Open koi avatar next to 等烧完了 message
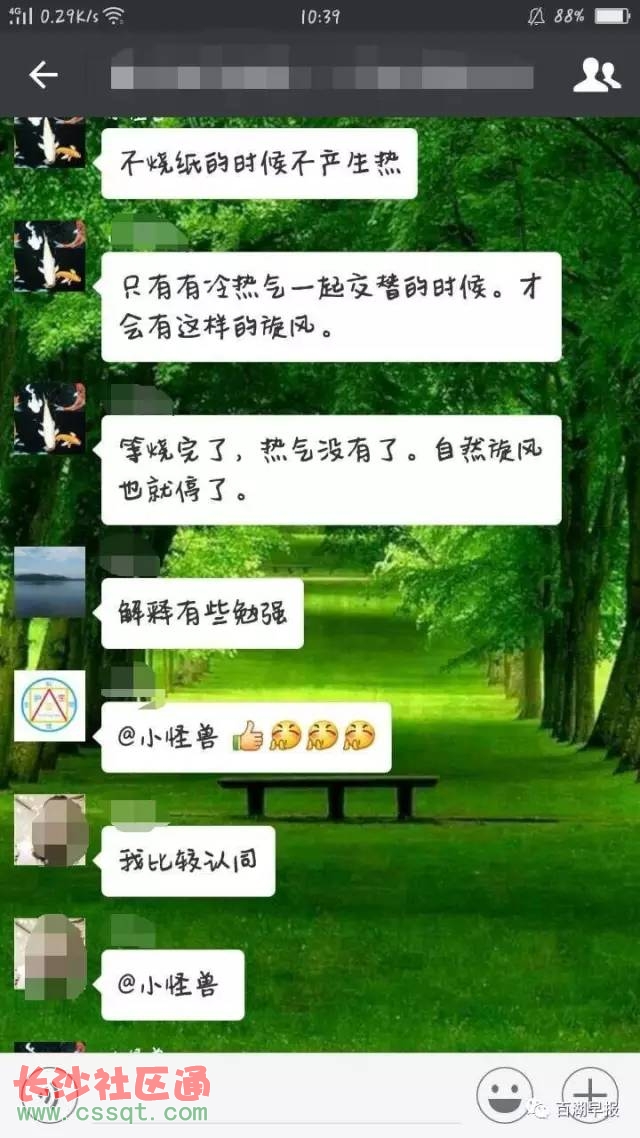Image resolution: width=640 pixels, height=1138 pixels. coord(49,418)
